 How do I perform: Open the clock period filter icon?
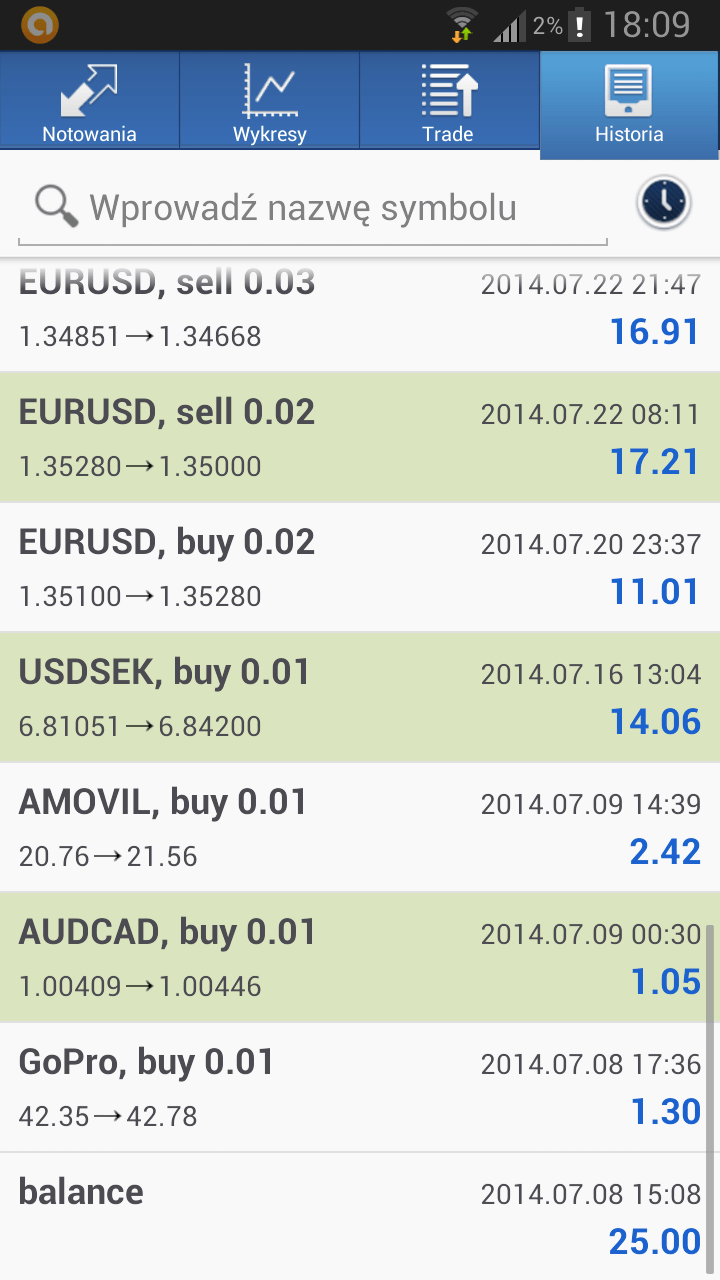663,202
